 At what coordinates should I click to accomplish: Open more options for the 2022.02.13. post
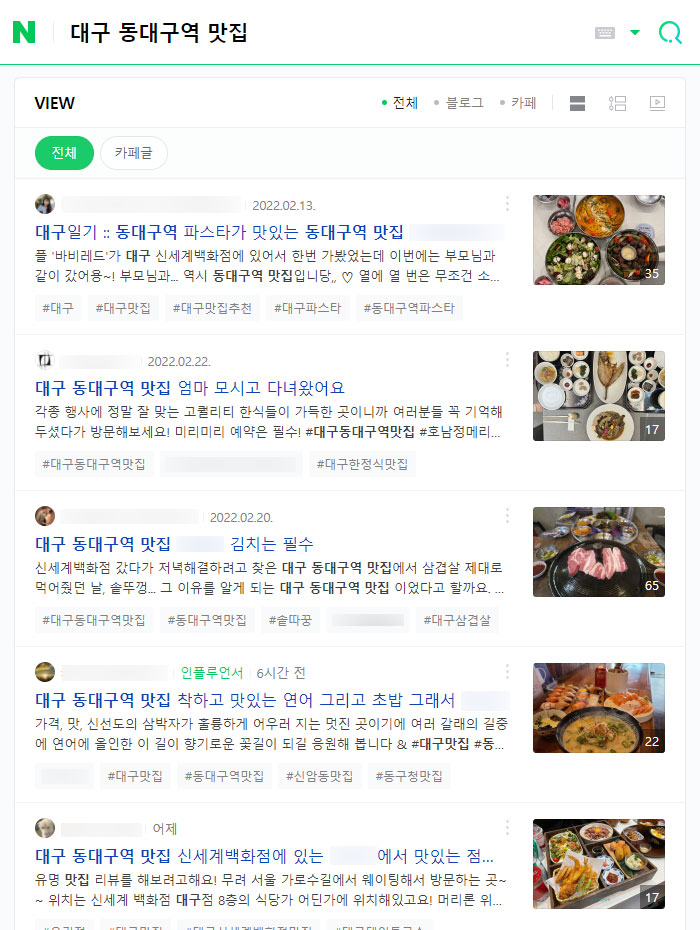pyautogui.click(x=507, y=204)
